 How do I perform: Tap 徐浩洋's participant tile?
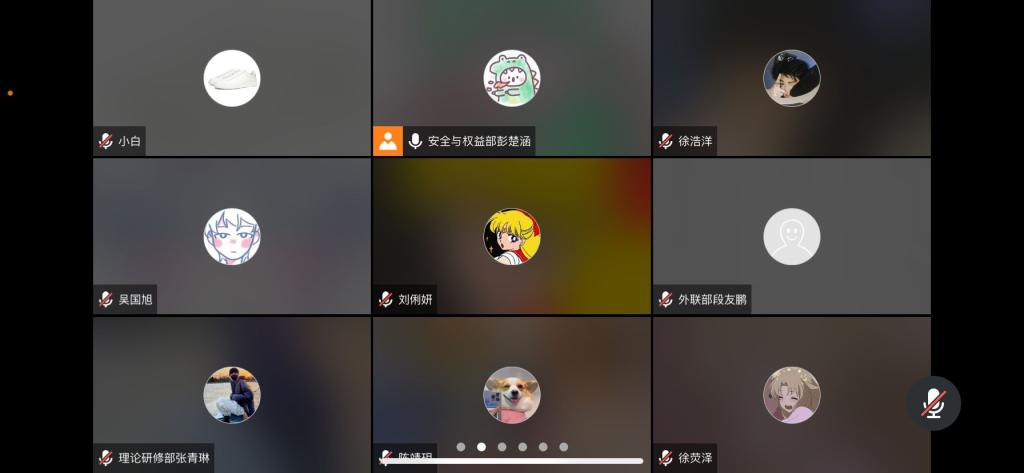coord(791,78)
